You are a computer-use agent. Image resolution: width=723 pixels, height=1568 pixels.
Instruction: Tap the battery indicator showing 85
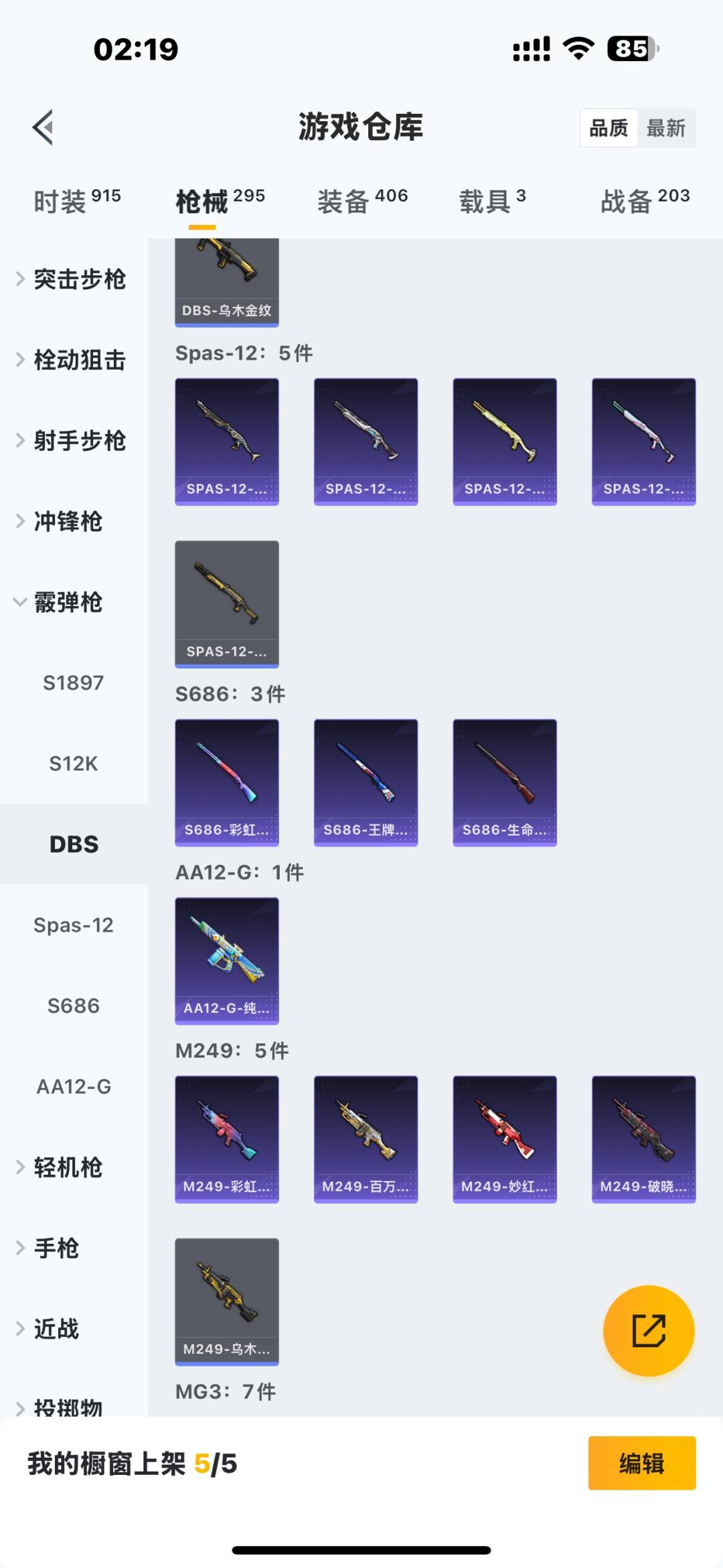coord(631,47)
